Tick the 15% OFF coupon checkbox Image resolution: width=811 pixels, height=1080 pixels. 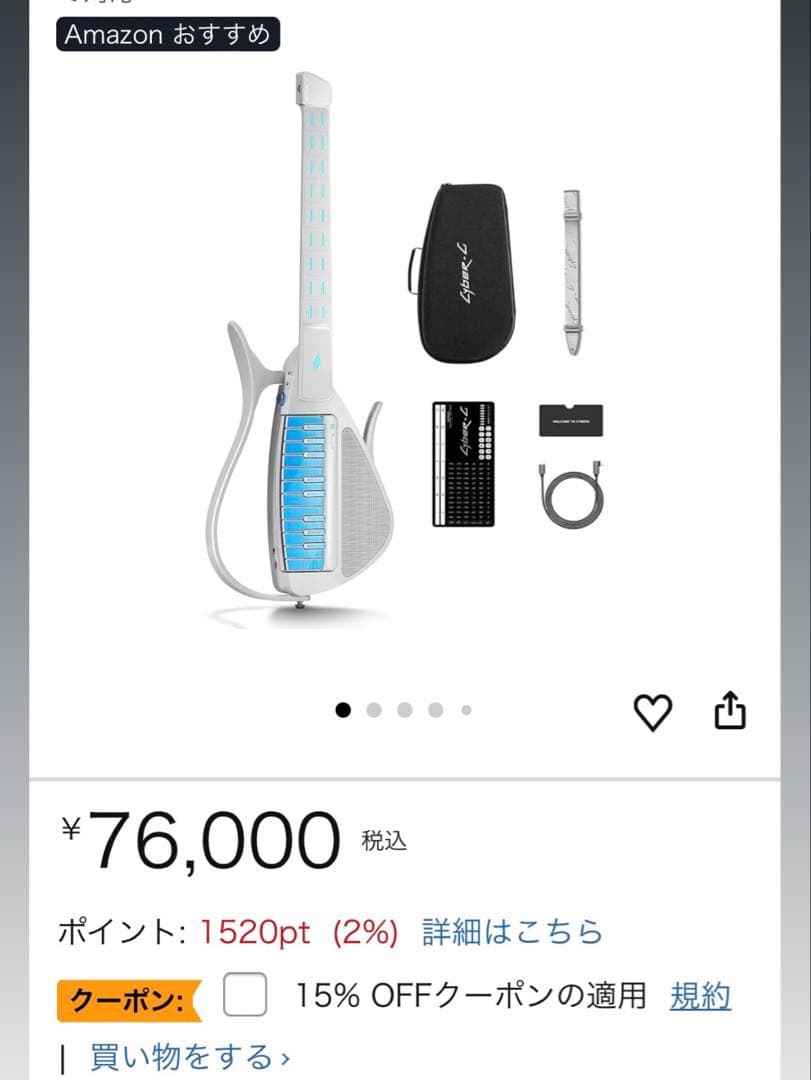245,995
